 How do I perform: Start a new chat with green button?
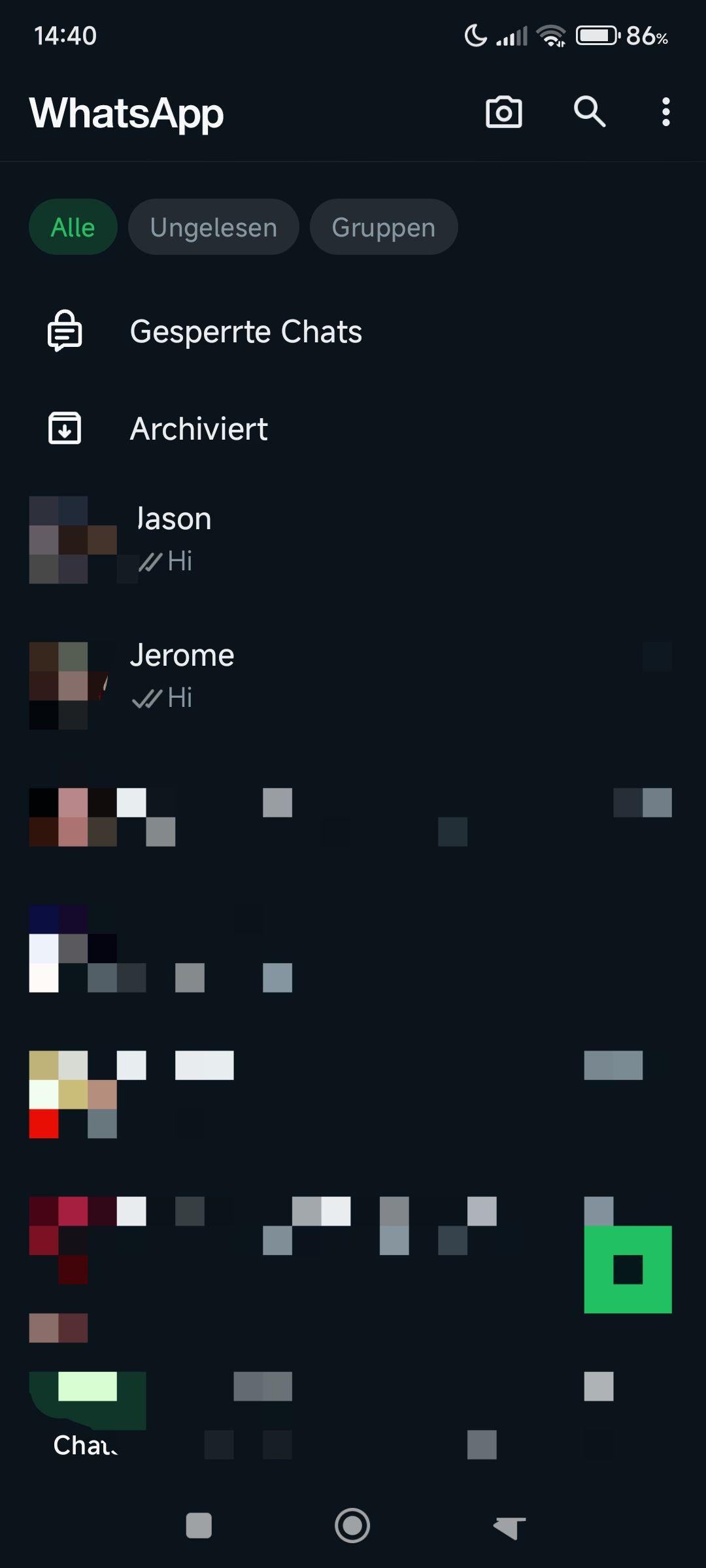click(628, 1269)
